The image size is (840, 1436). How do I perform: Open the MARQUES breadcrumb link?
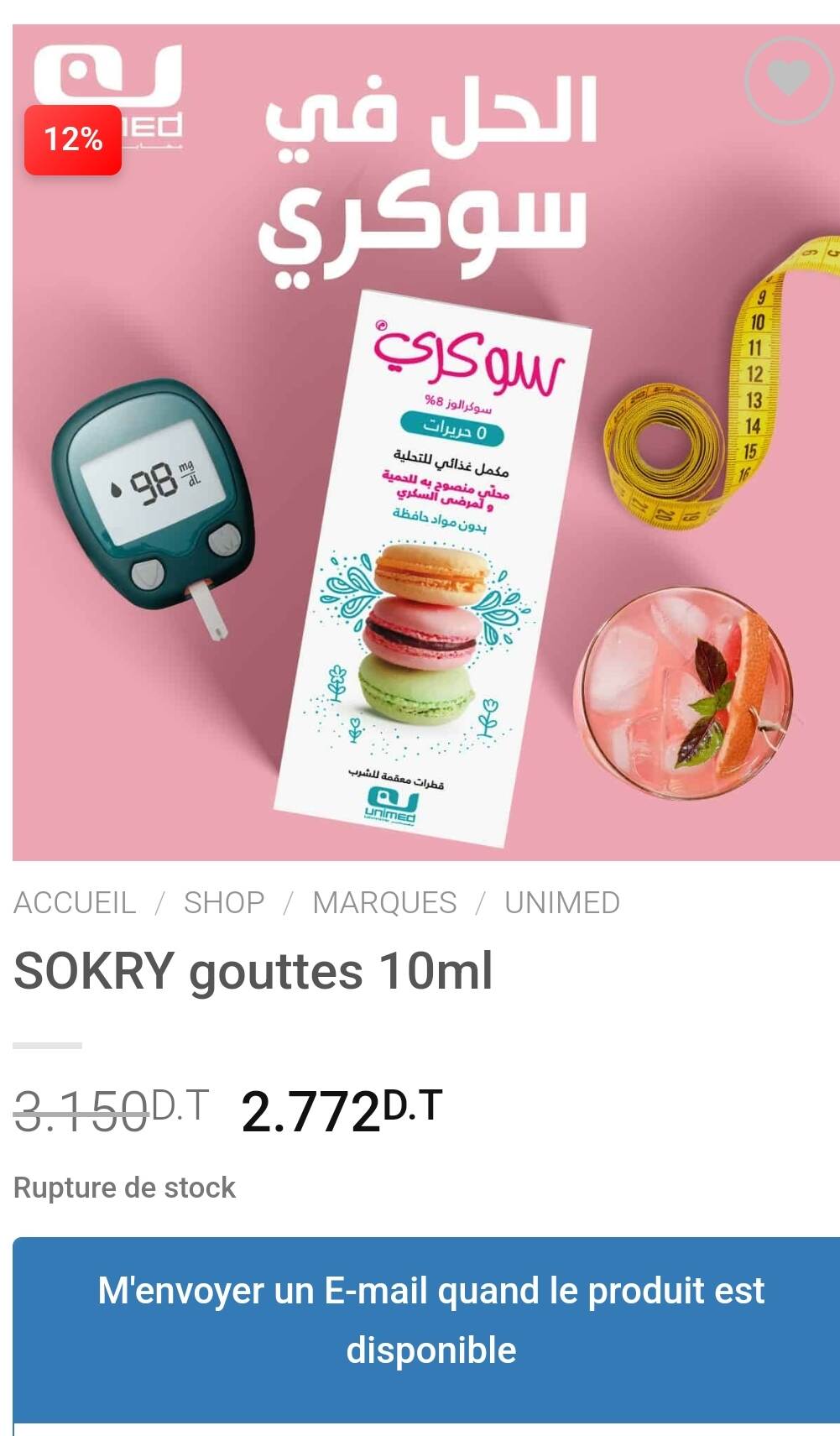(384, 903)
